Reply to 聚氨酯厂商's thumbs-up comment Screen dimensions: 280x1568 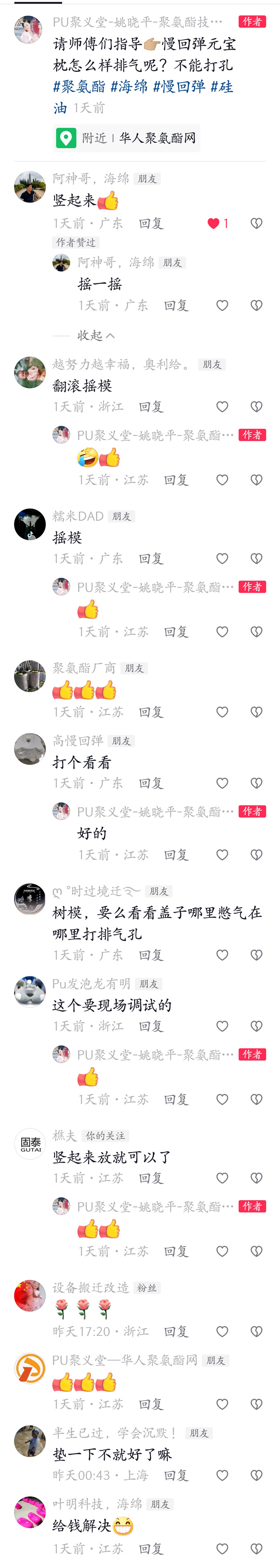[x=151, y=712]
